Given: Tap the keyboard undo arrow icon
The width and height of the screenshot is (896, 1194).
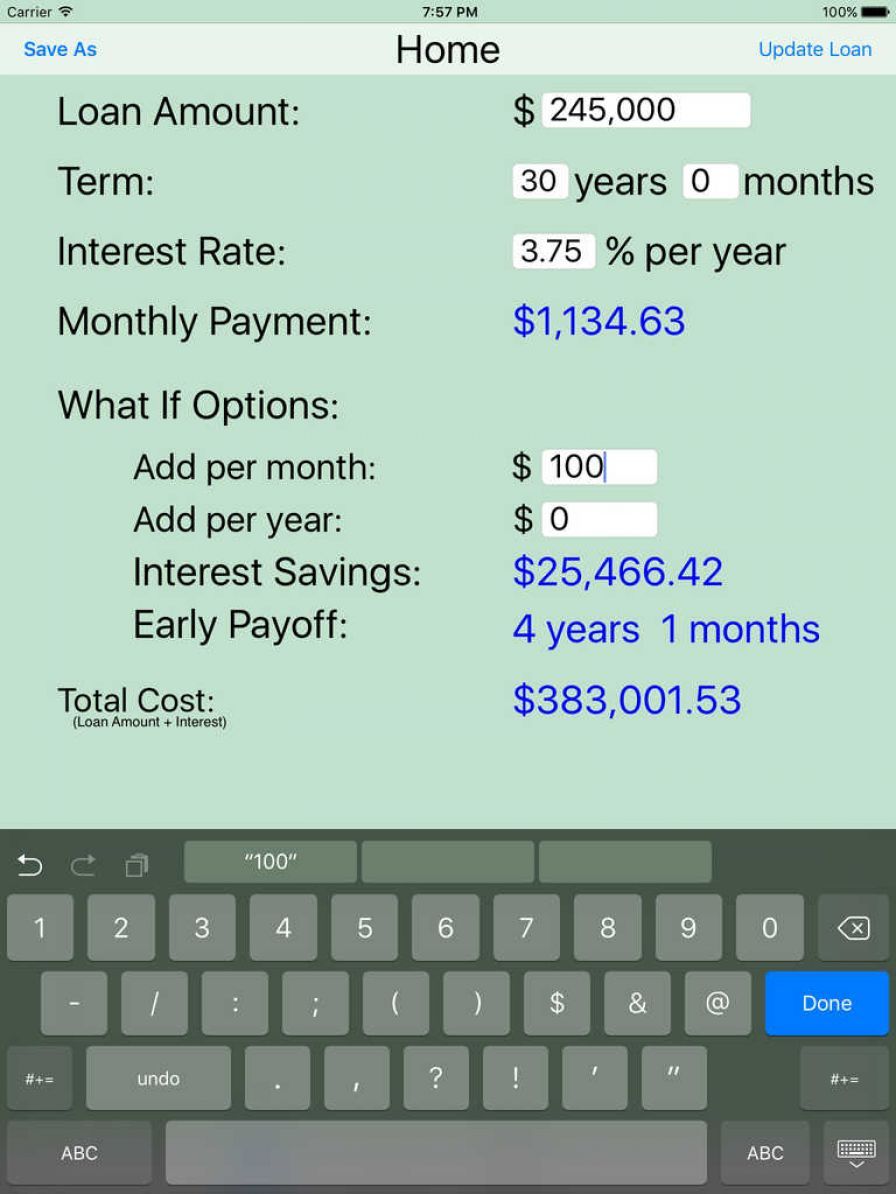Looking at the screenshot, I should [30, 864].
